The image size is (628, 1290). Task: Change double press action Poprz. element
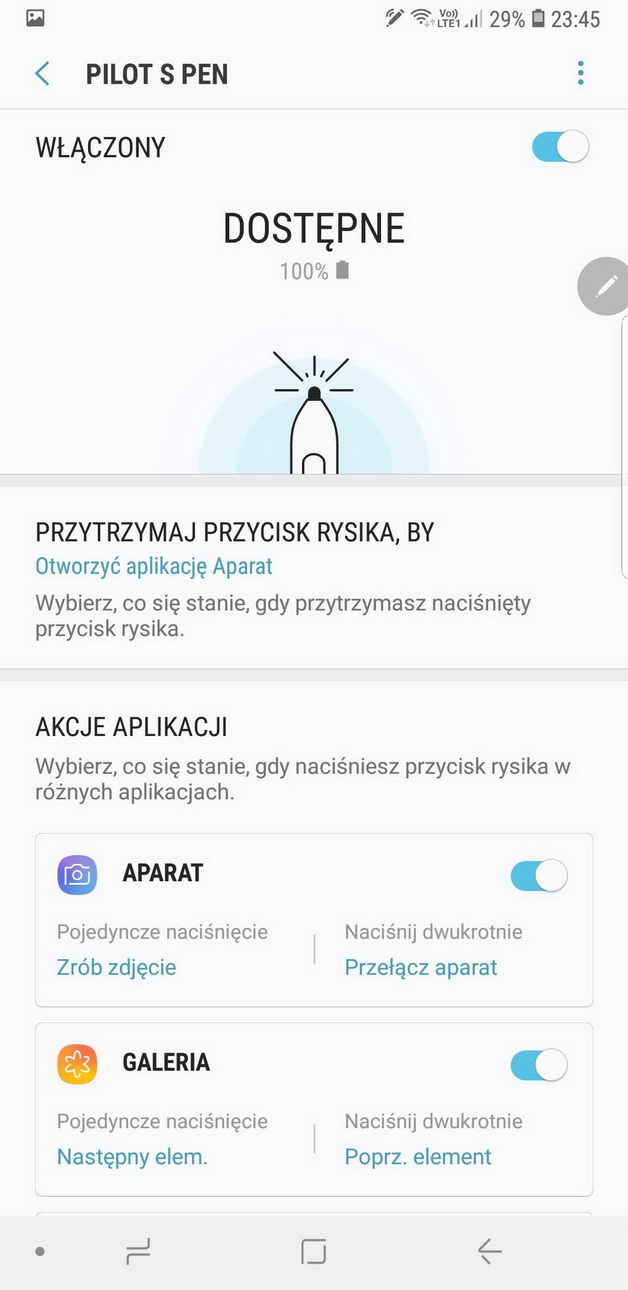point(418,1157)
